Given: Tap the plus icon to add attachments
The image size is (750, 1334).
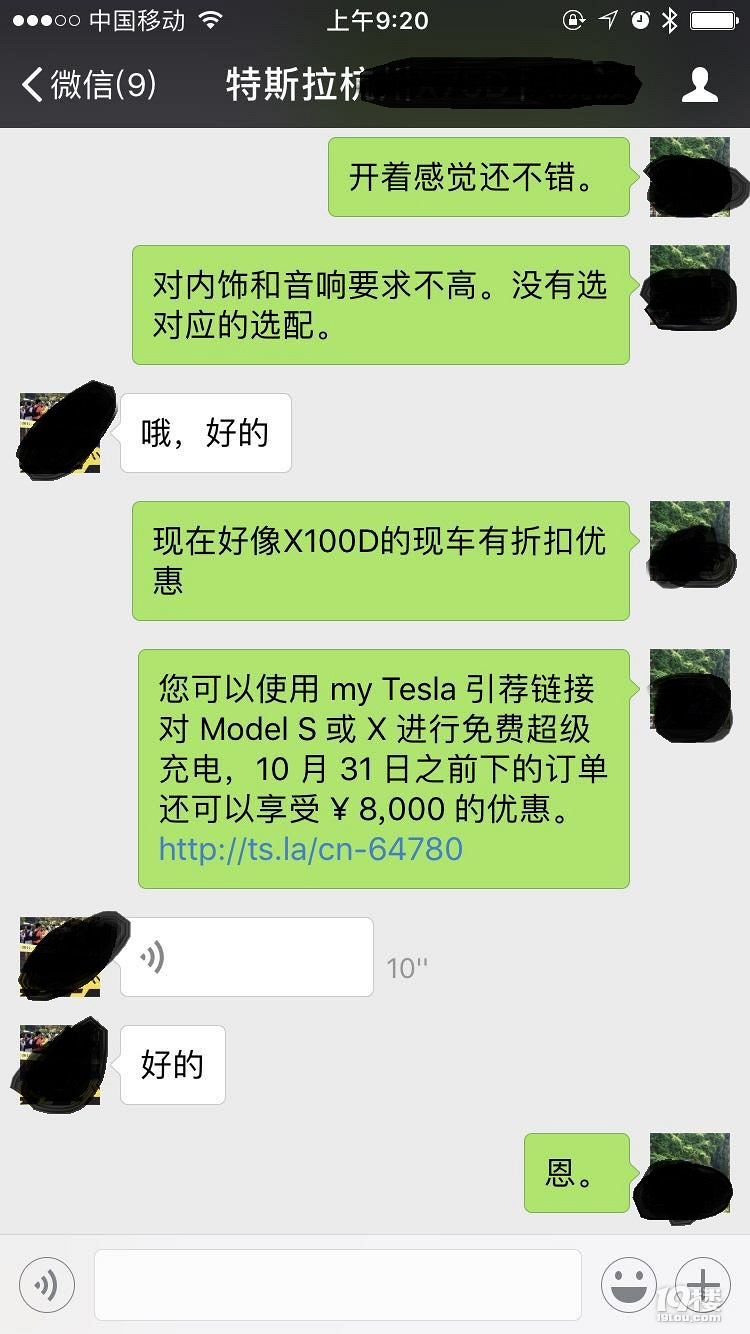Looking at the screenshot, I should [703, 1284].
